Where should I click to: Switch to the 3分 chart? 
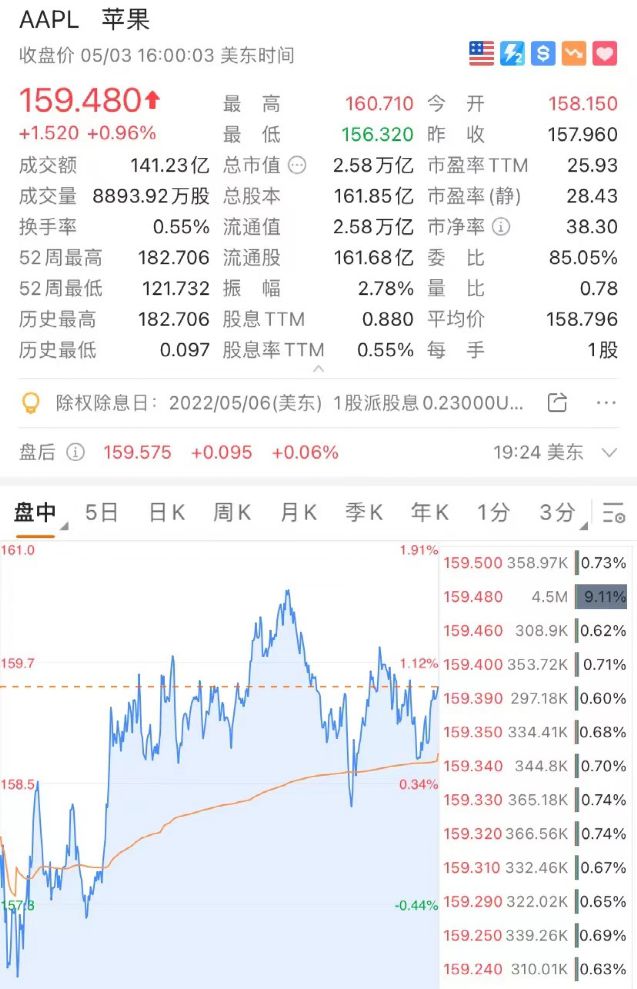pos(557,513)
